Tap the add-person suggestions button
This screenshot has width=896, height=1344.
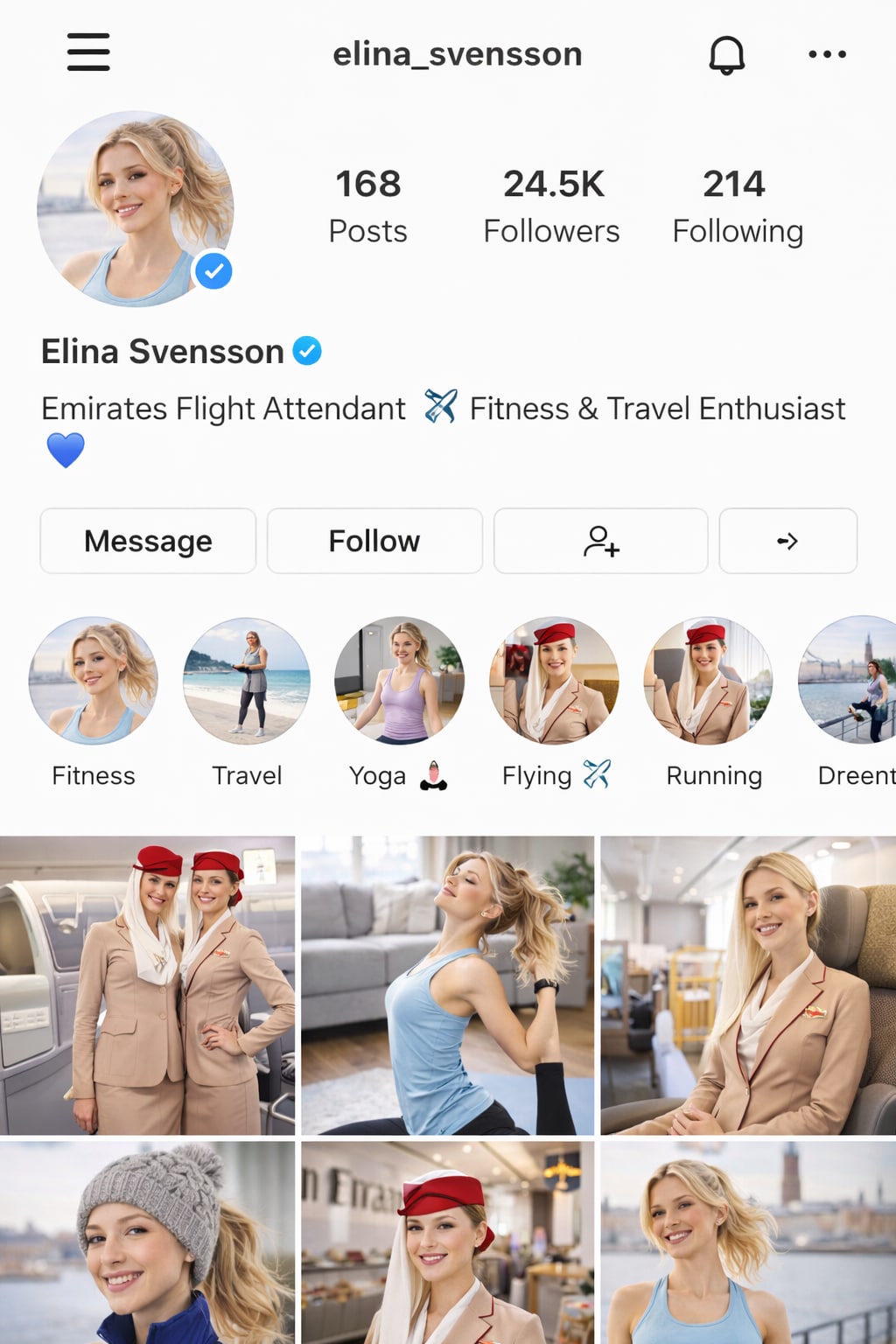pos(601,541)
